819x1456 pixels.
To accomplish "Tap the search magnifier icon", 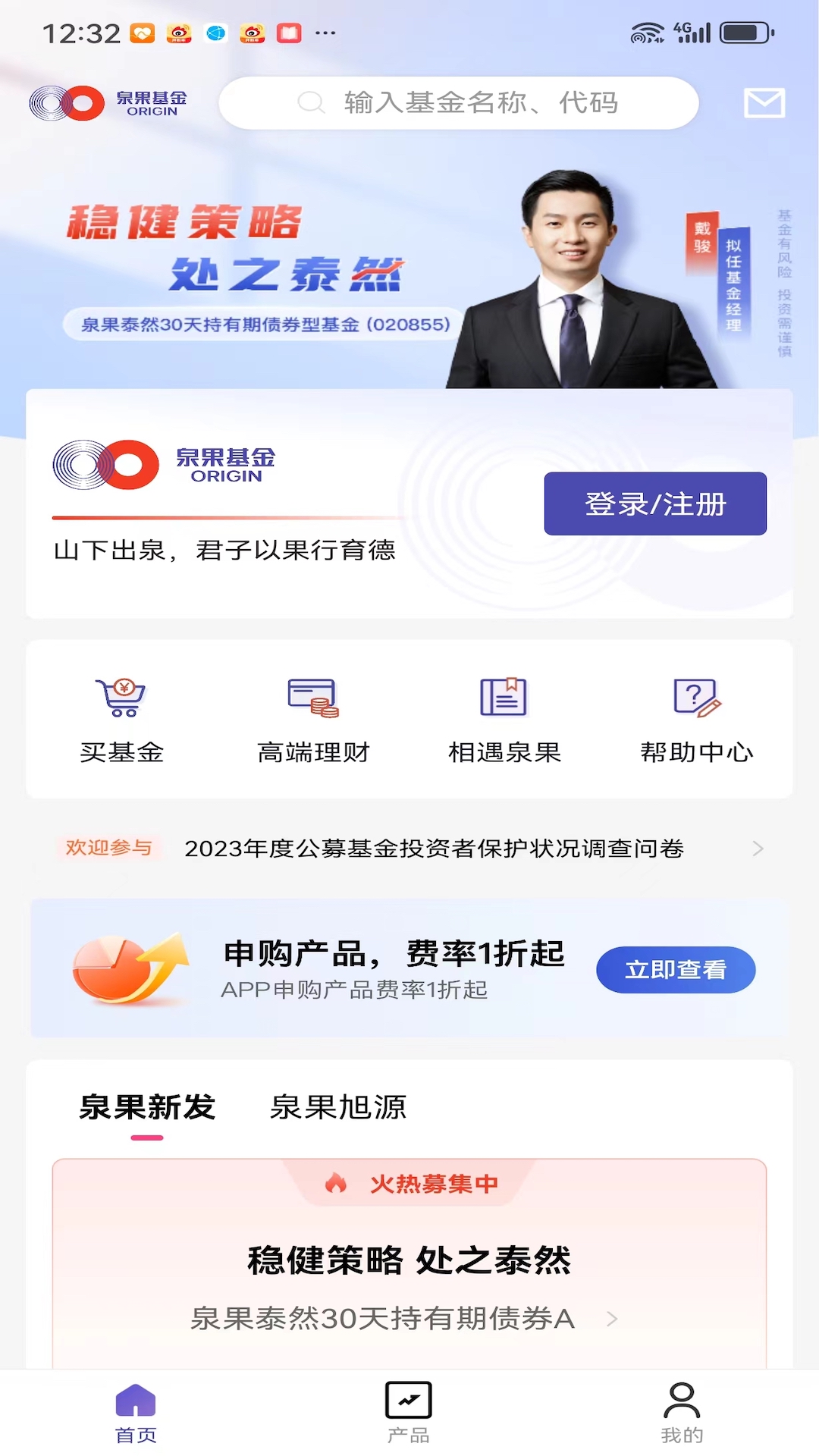I will [311, 102].
